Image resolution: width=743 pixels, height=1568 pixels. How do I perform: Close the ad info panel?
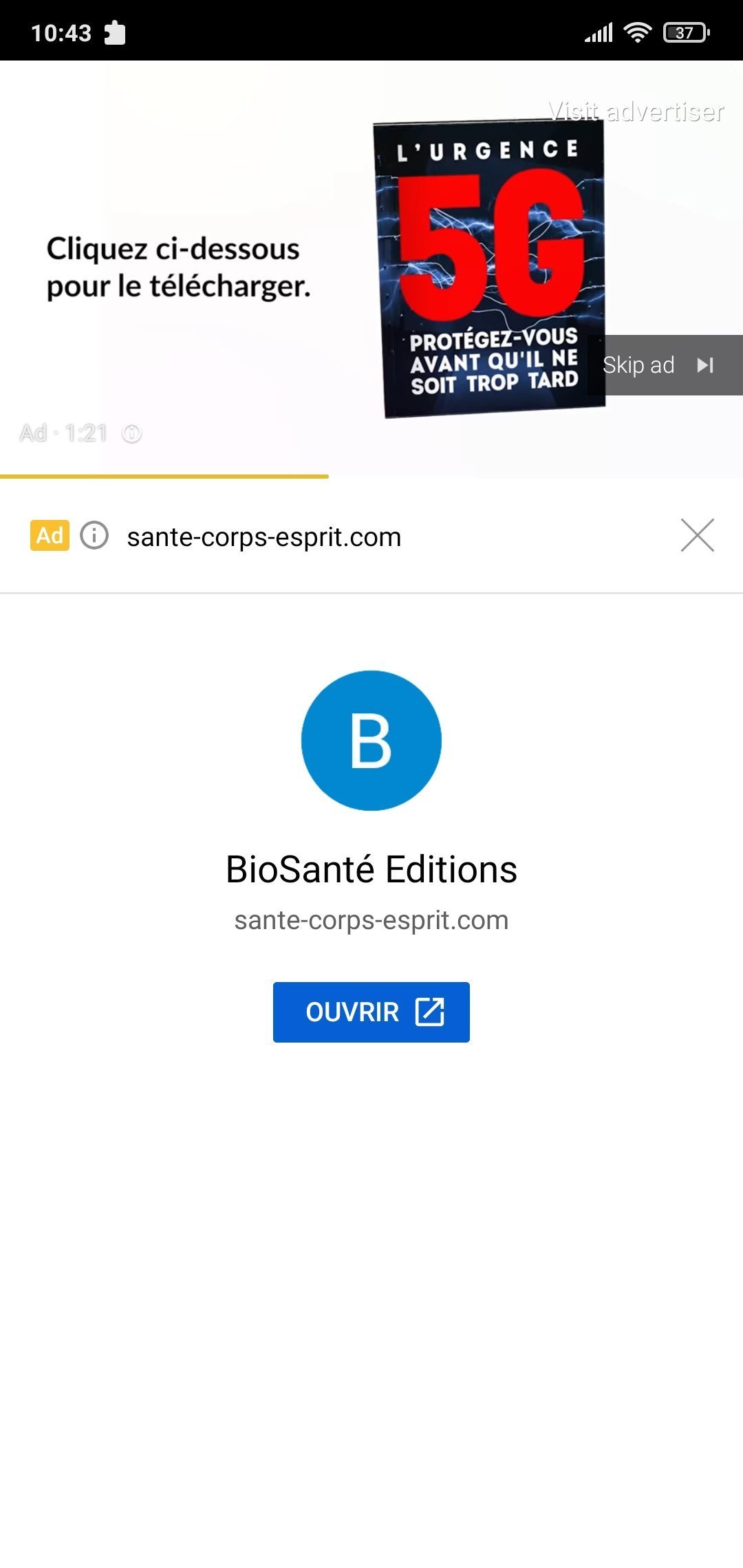coord(697,535)
